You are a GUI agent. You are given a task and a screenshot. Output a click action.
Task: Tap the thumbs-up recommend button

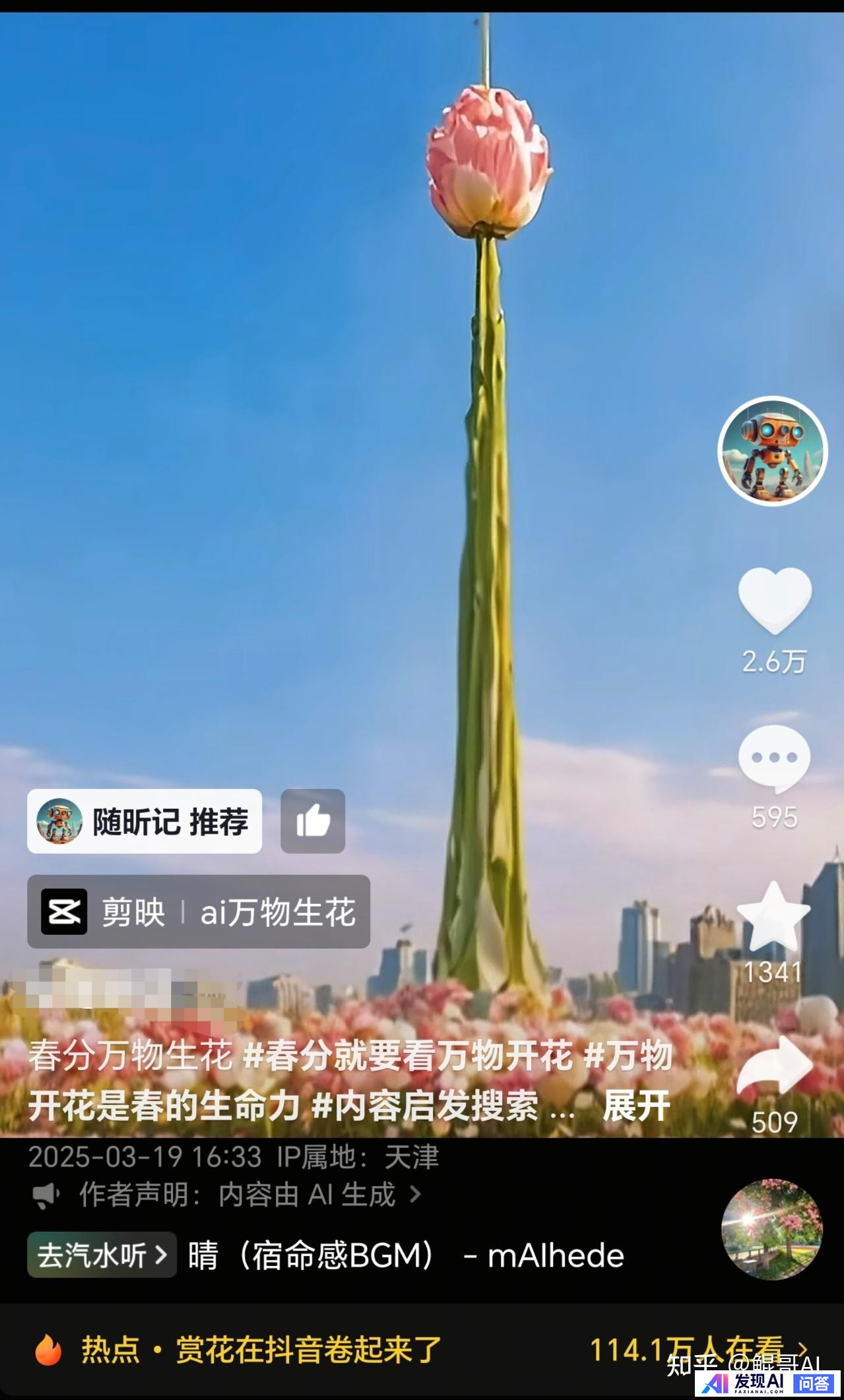tap(313, 821)
